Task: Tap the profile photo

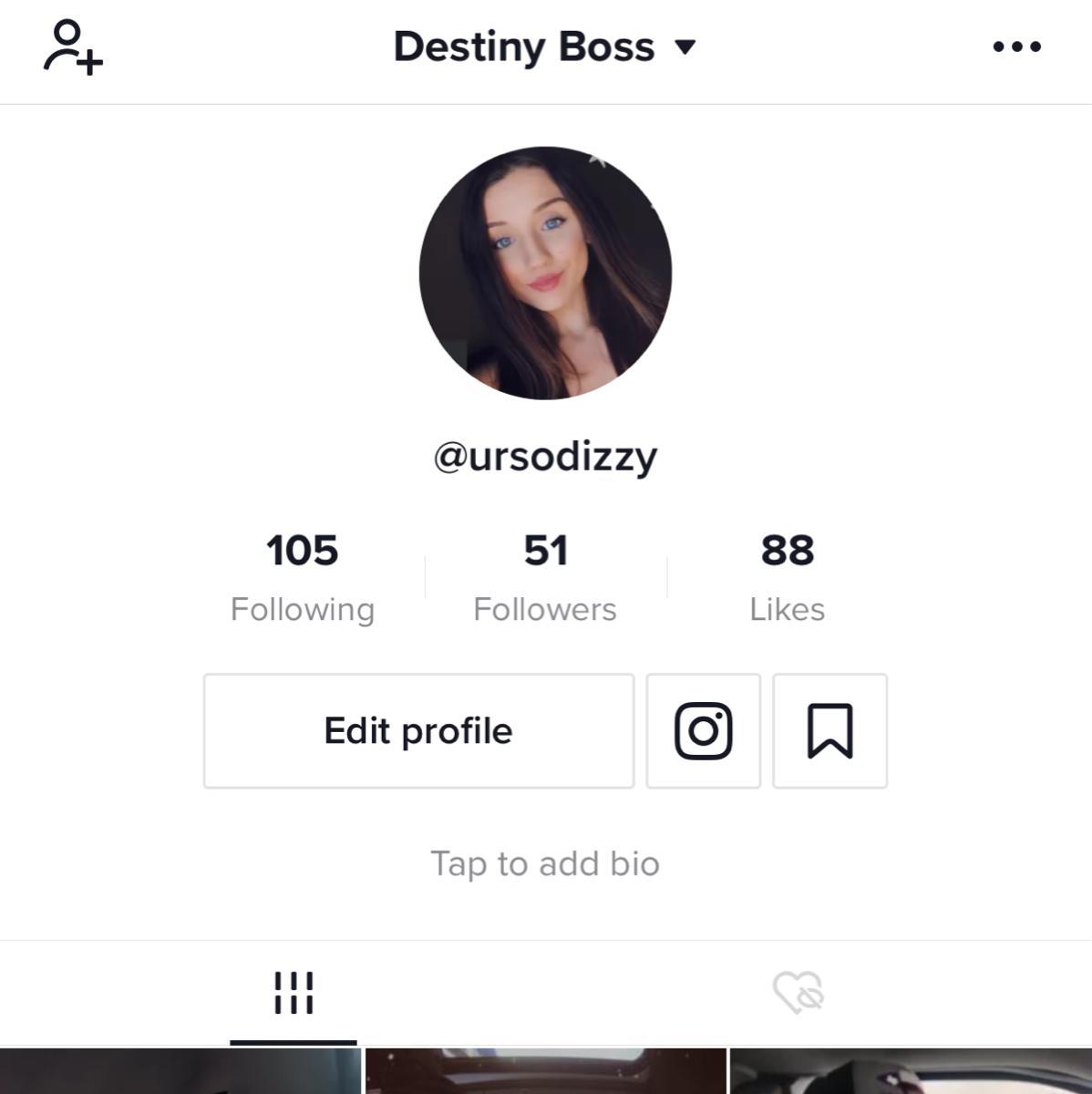Action: [545, 273]
